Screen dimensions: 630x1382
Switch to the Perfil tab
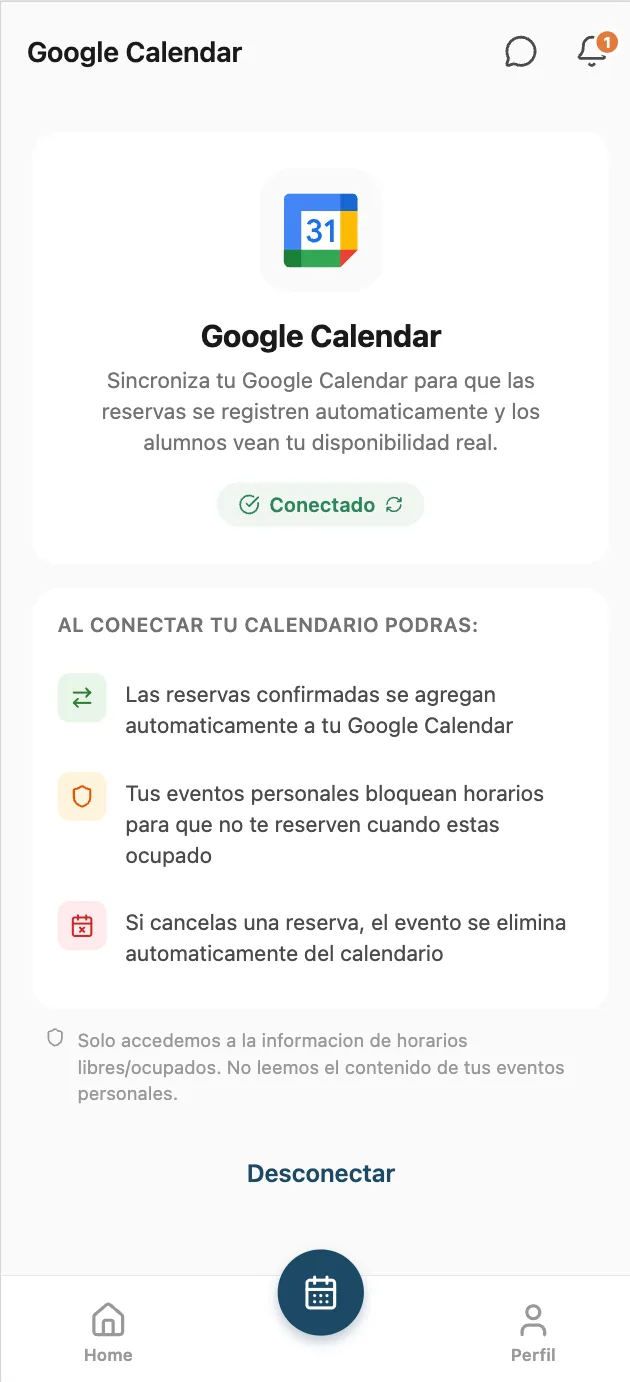pos(533,1332)
